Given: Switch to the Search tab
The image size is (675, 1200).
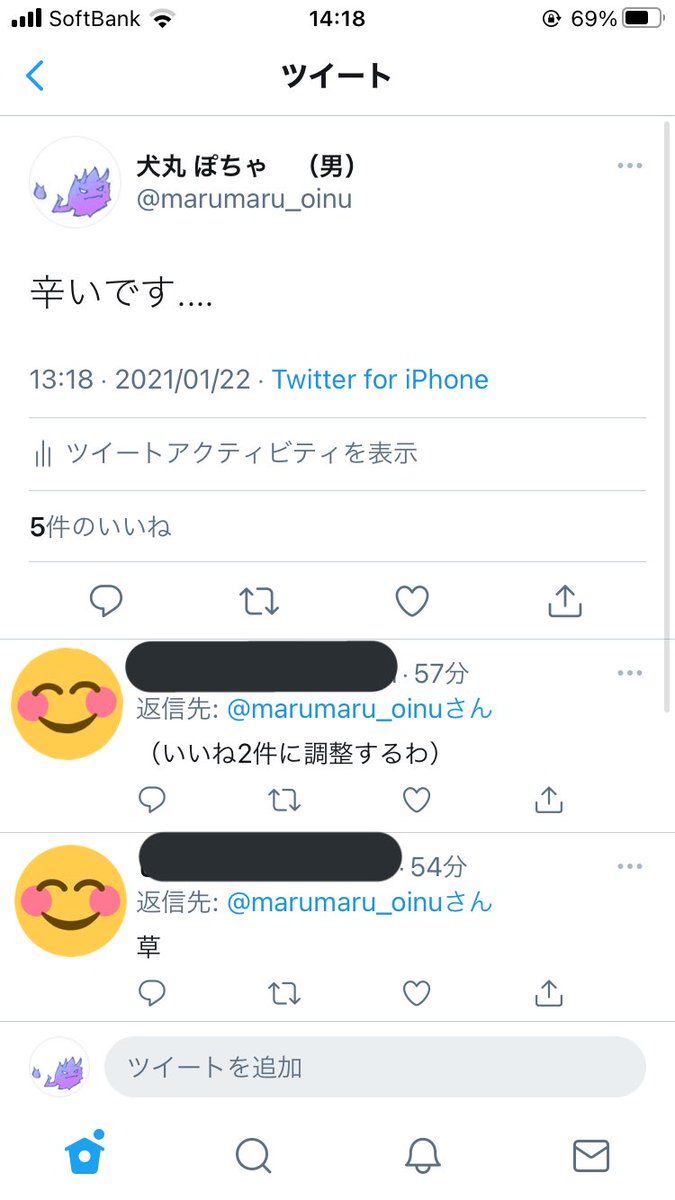Looking at the screenshot, I should click(253, 1156).
